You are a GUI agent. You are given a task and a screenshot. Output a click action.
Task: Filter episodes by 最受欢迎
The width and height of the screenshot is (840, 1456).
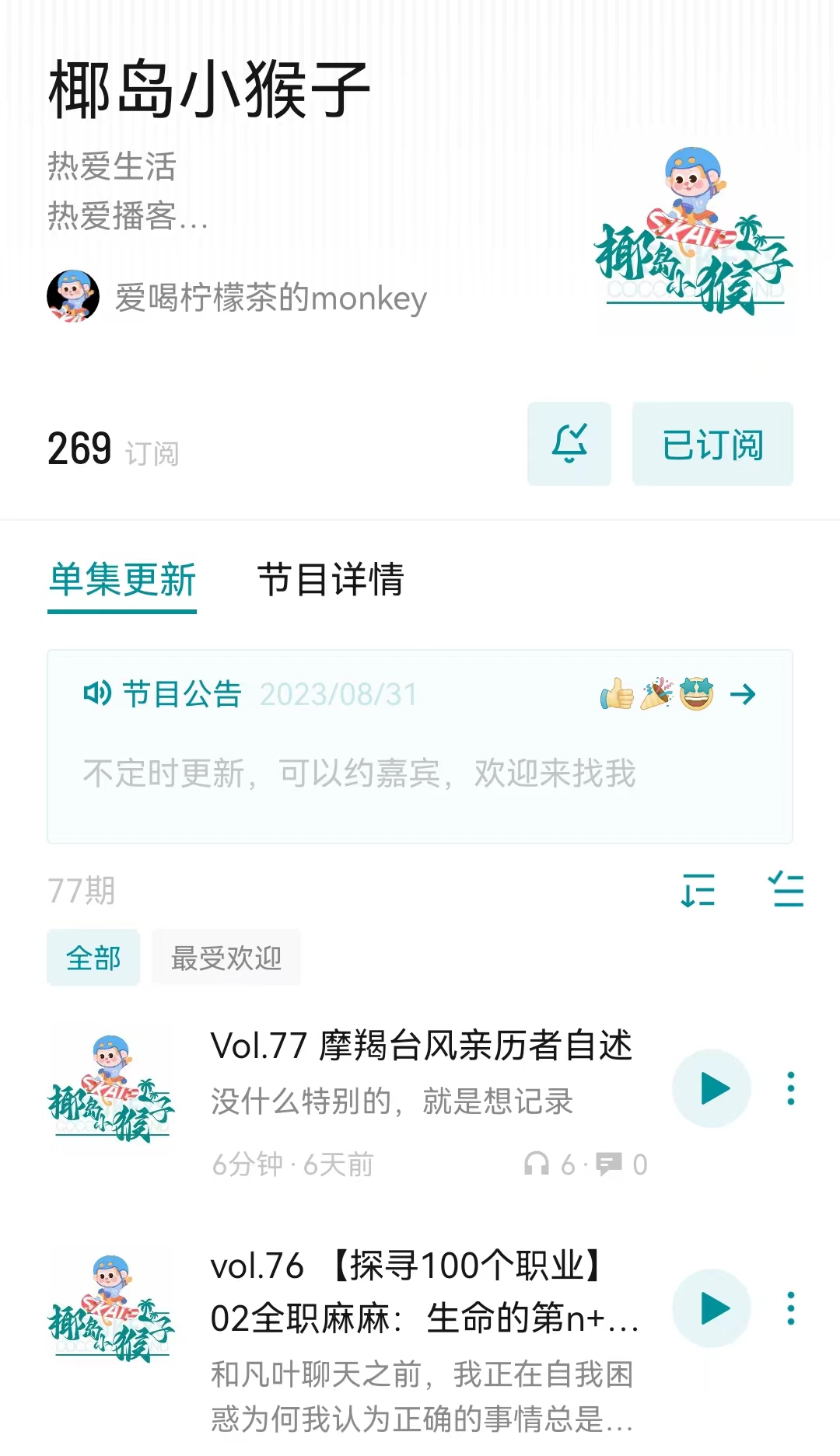tap(226, 958)
